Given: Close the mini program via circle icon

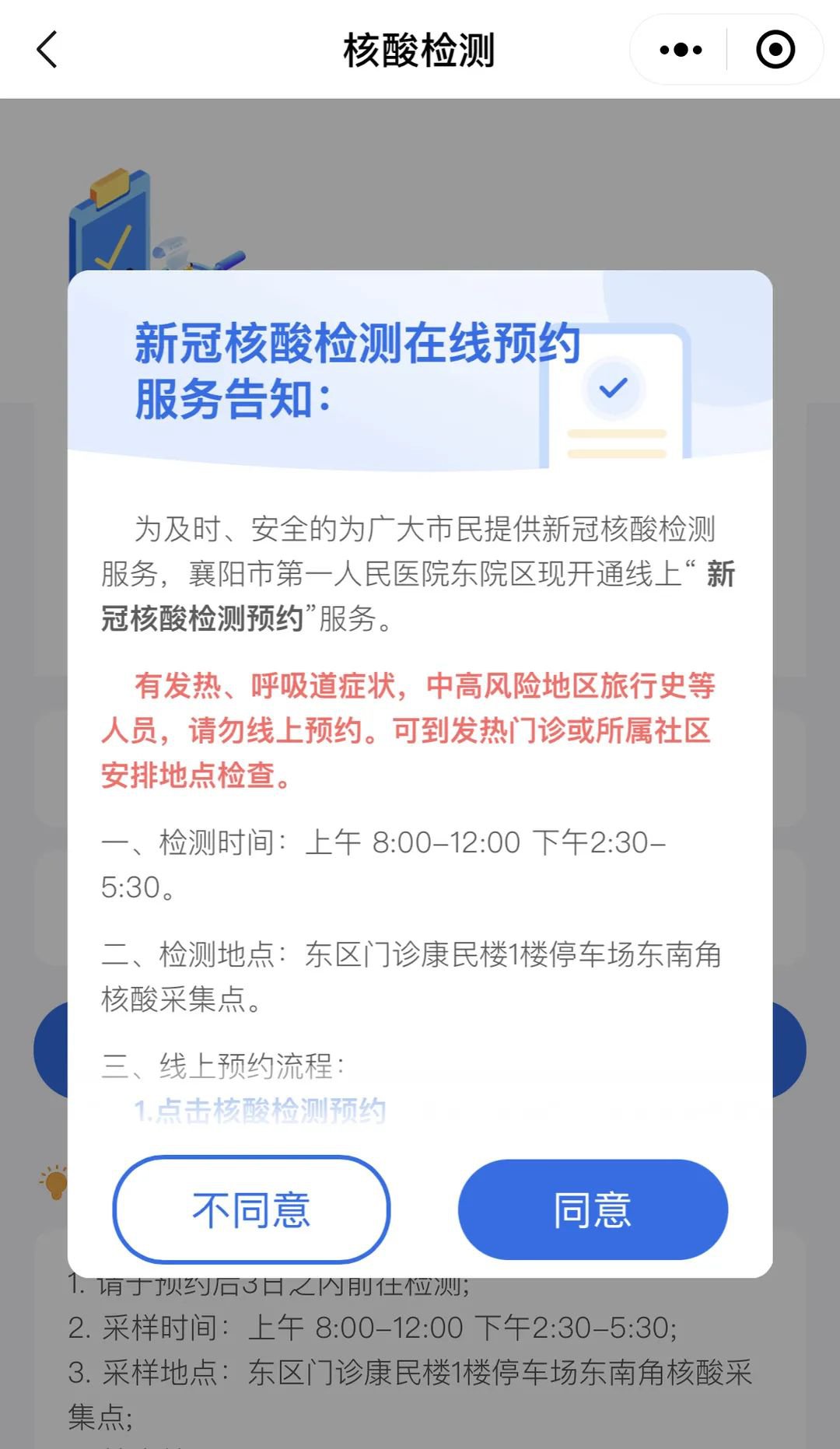Looking at the screenshot, I should point(775,50).
